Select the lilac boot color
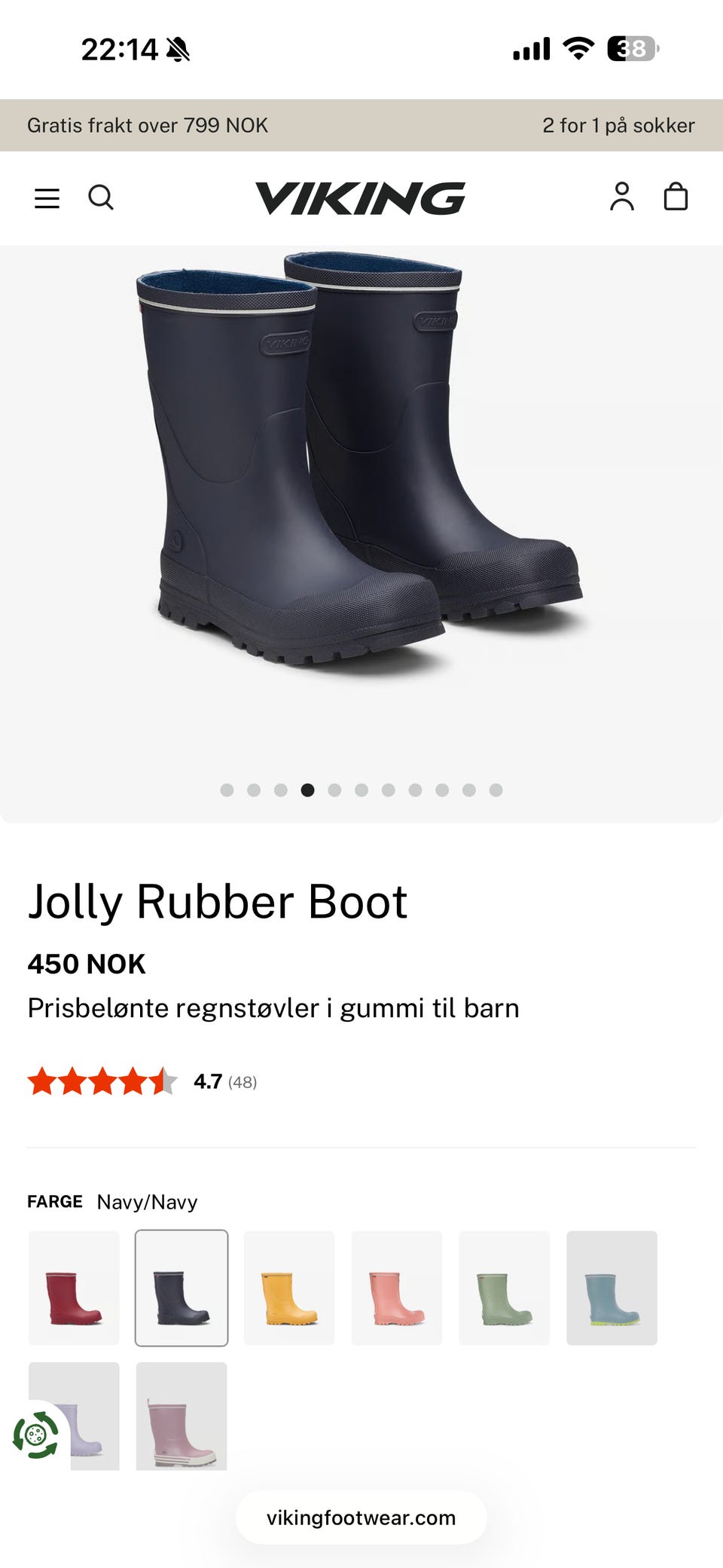Viewport: 723px width, 1568px height. [x=90, y=1416]
